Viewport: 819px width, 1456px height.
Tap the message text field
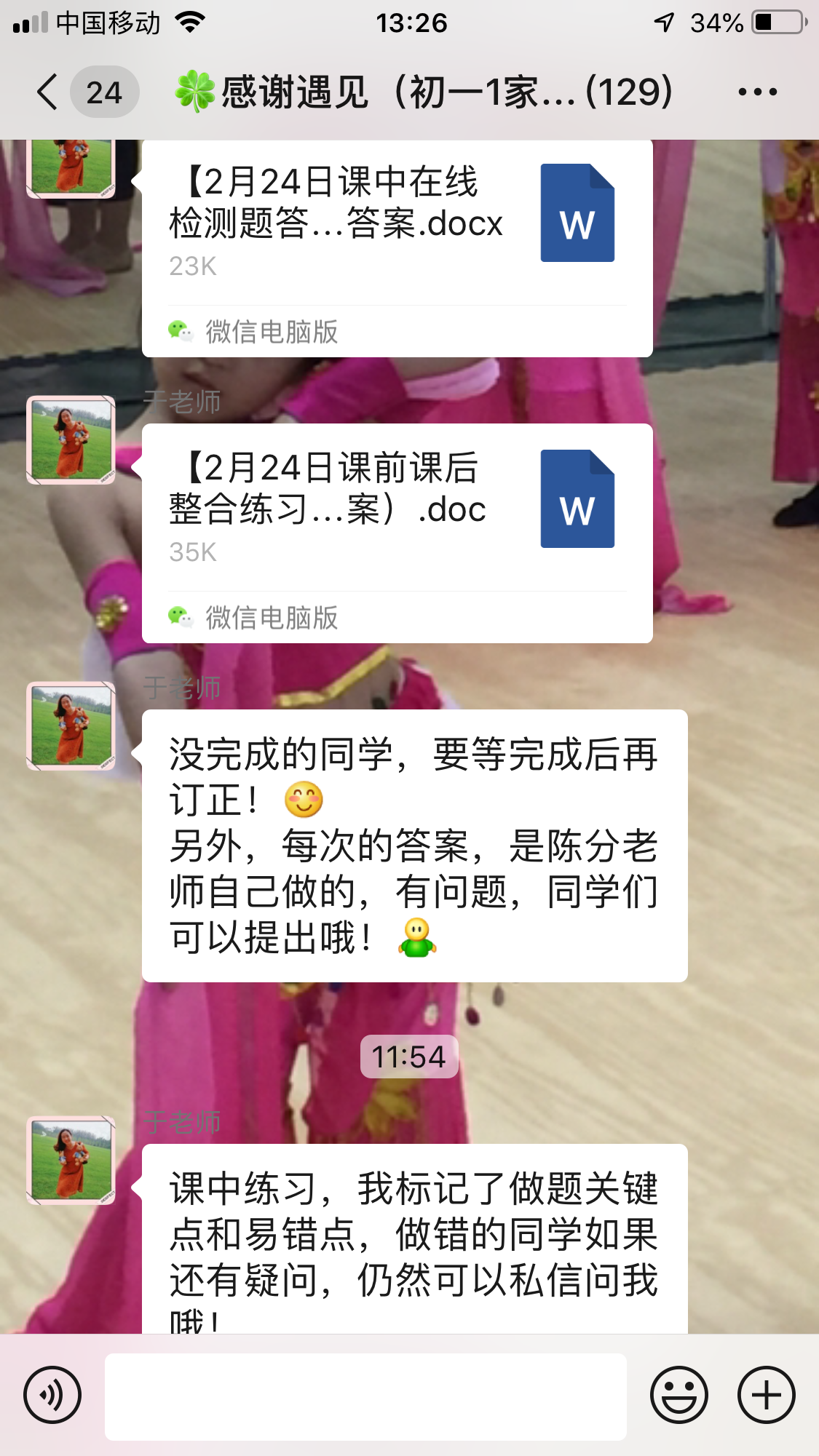(x=365, y=1396)
